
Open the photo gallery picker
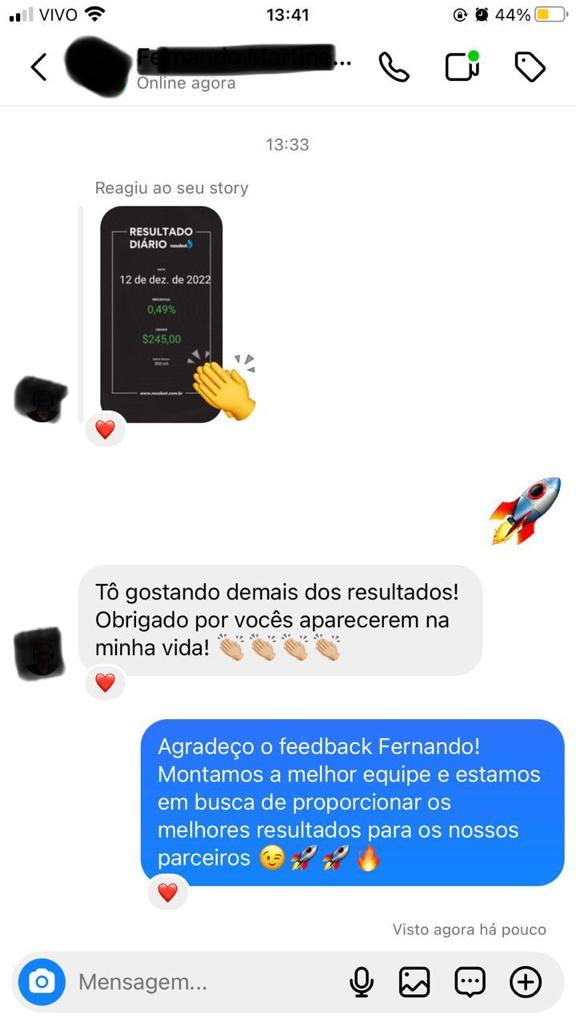tap(415, 982)
